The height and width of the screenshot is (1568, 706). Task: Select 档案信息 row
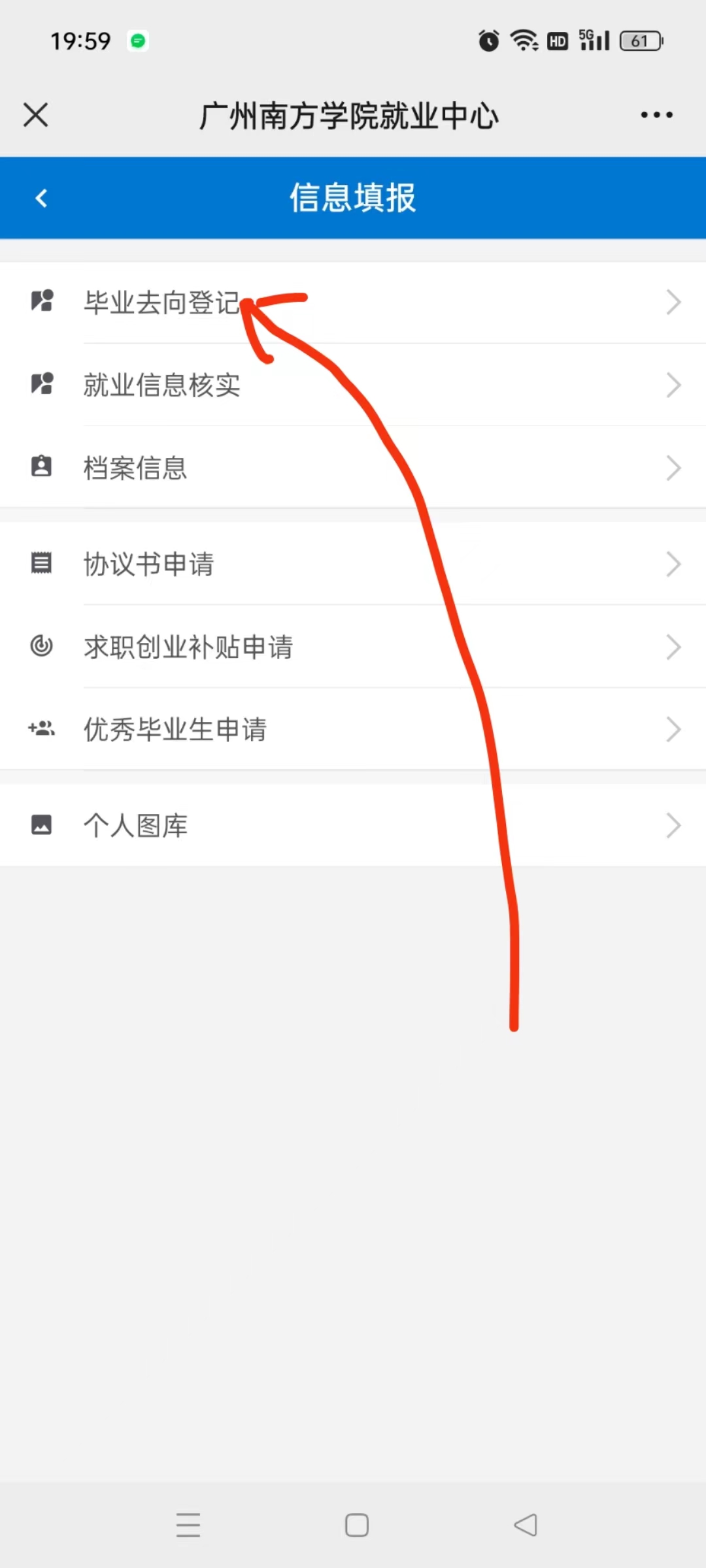tap(353, 468)
